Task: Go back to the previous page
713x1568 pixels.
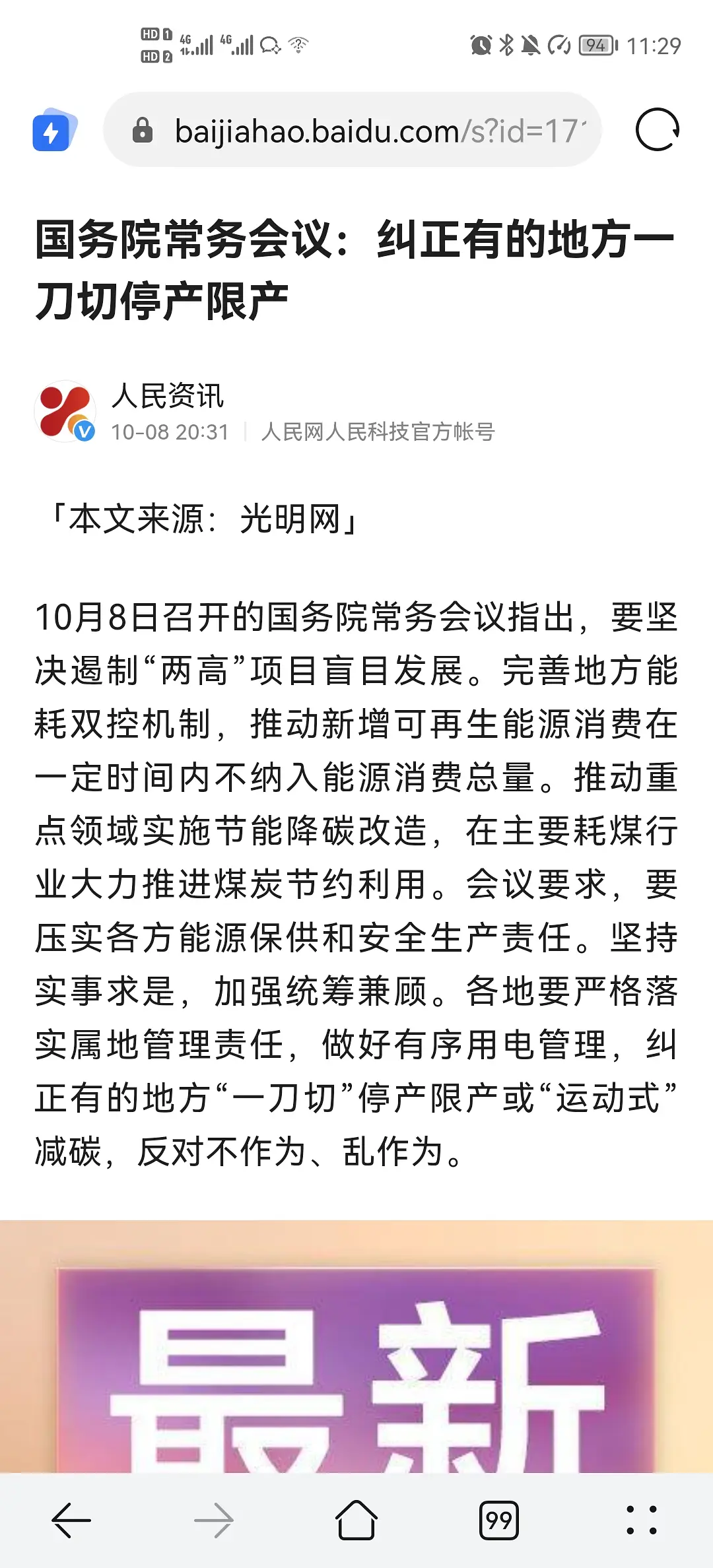Action: click(71, 1520)
